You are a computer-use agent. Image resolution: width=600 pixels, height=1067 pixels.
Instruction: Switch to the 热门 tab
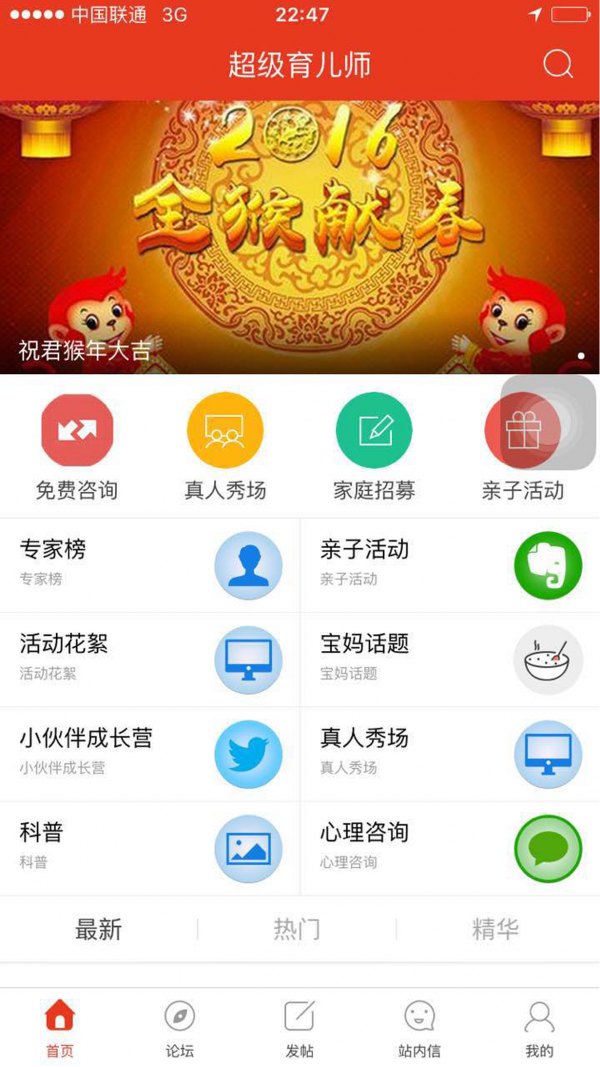297,929
